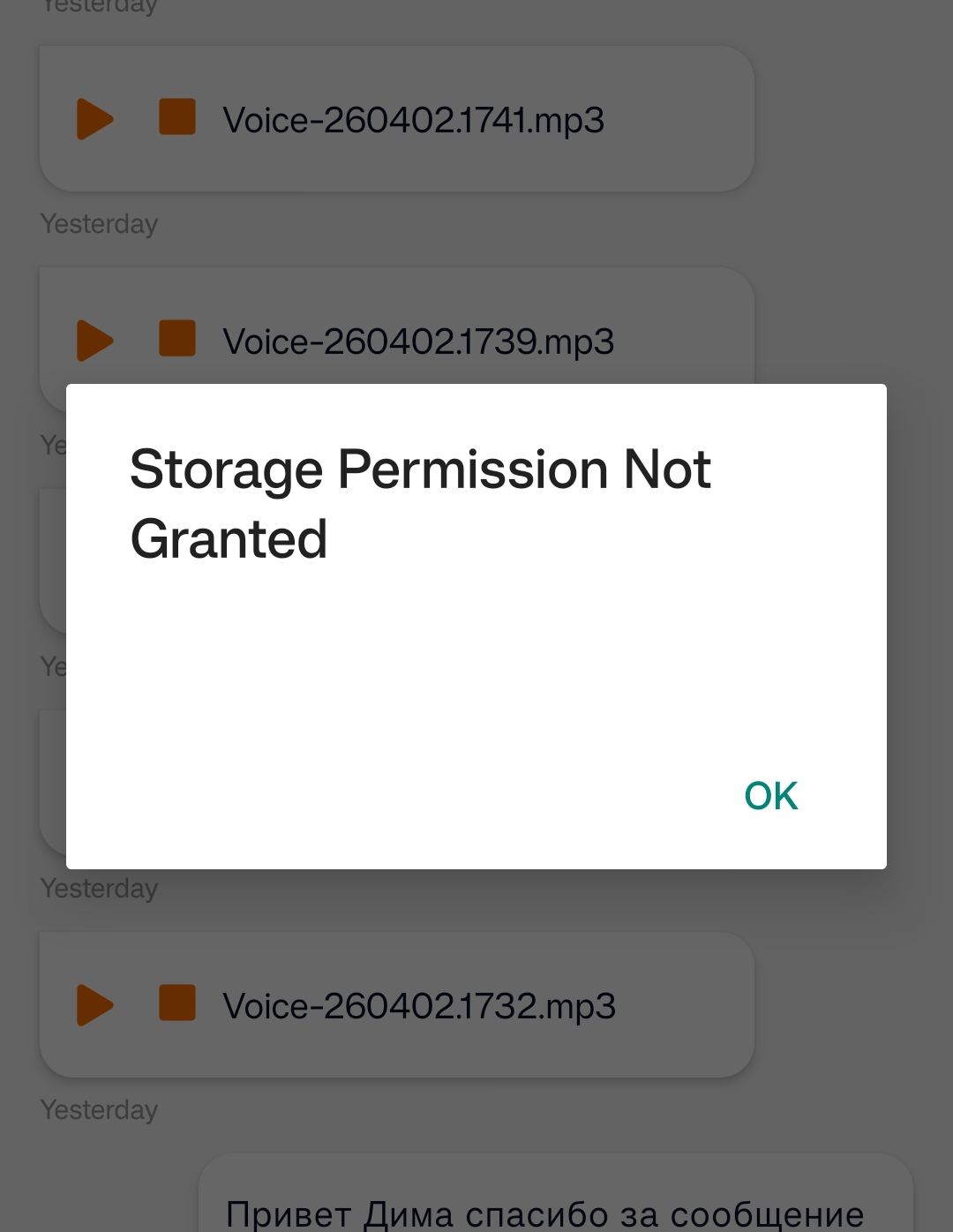Stop Voice-260402.1741.mp3 playback
Viewport: 953px width, 1232px height.
176,117
